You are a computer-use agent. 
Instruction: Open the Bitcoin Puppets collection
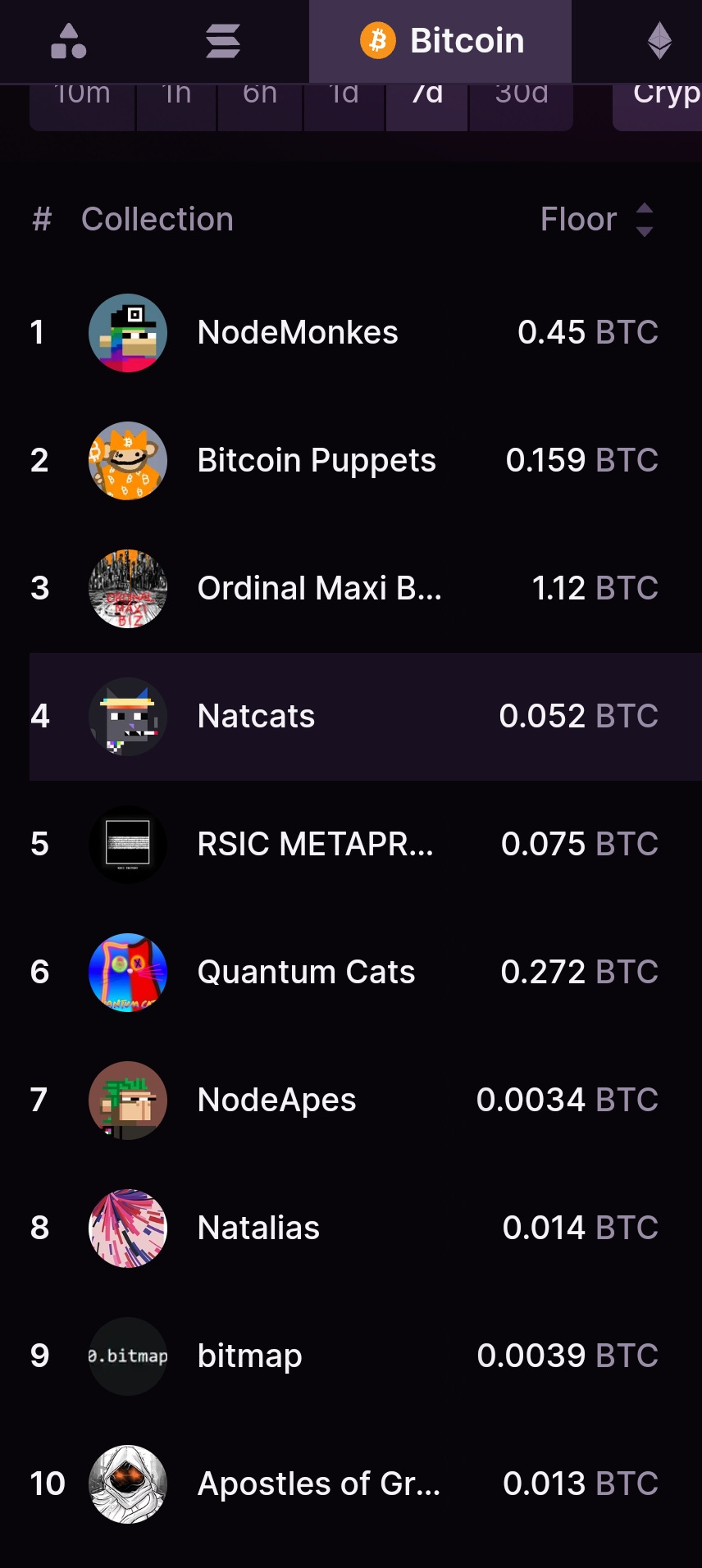366,461
